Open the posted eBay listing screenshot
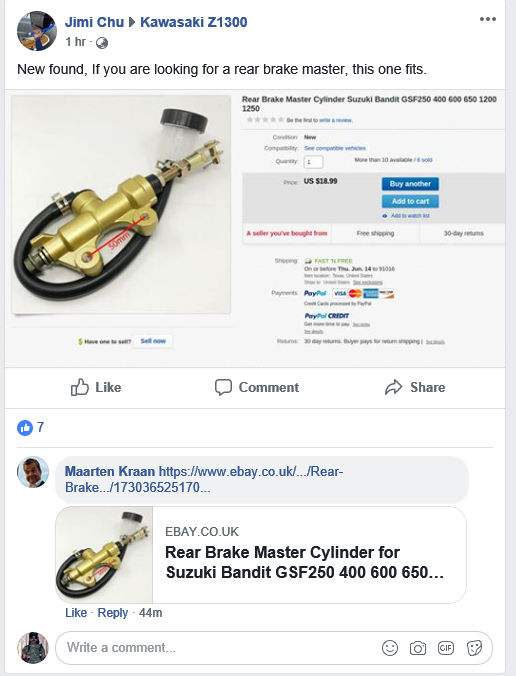 tap(255, 228)
